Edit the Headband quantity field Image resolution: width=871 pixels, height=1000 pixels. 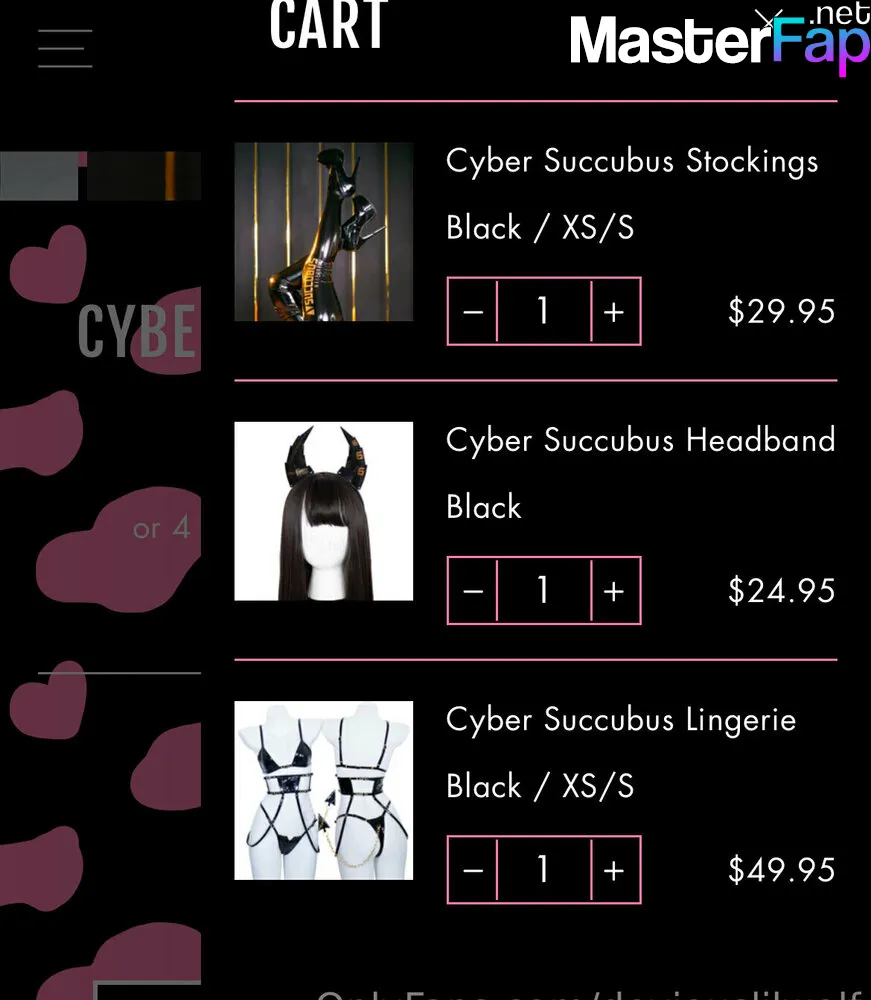tap(543, 590)
